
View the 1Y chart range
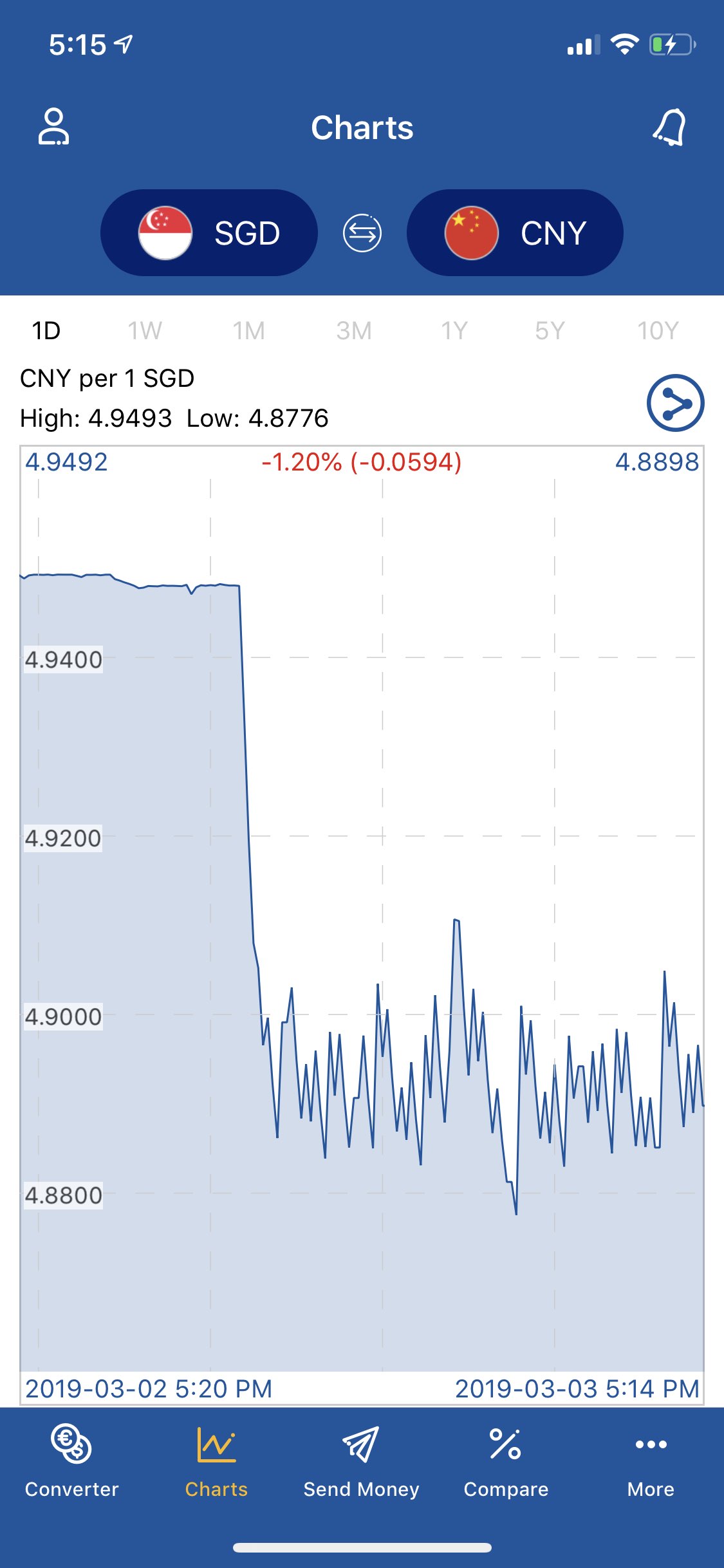coord(454,331)
